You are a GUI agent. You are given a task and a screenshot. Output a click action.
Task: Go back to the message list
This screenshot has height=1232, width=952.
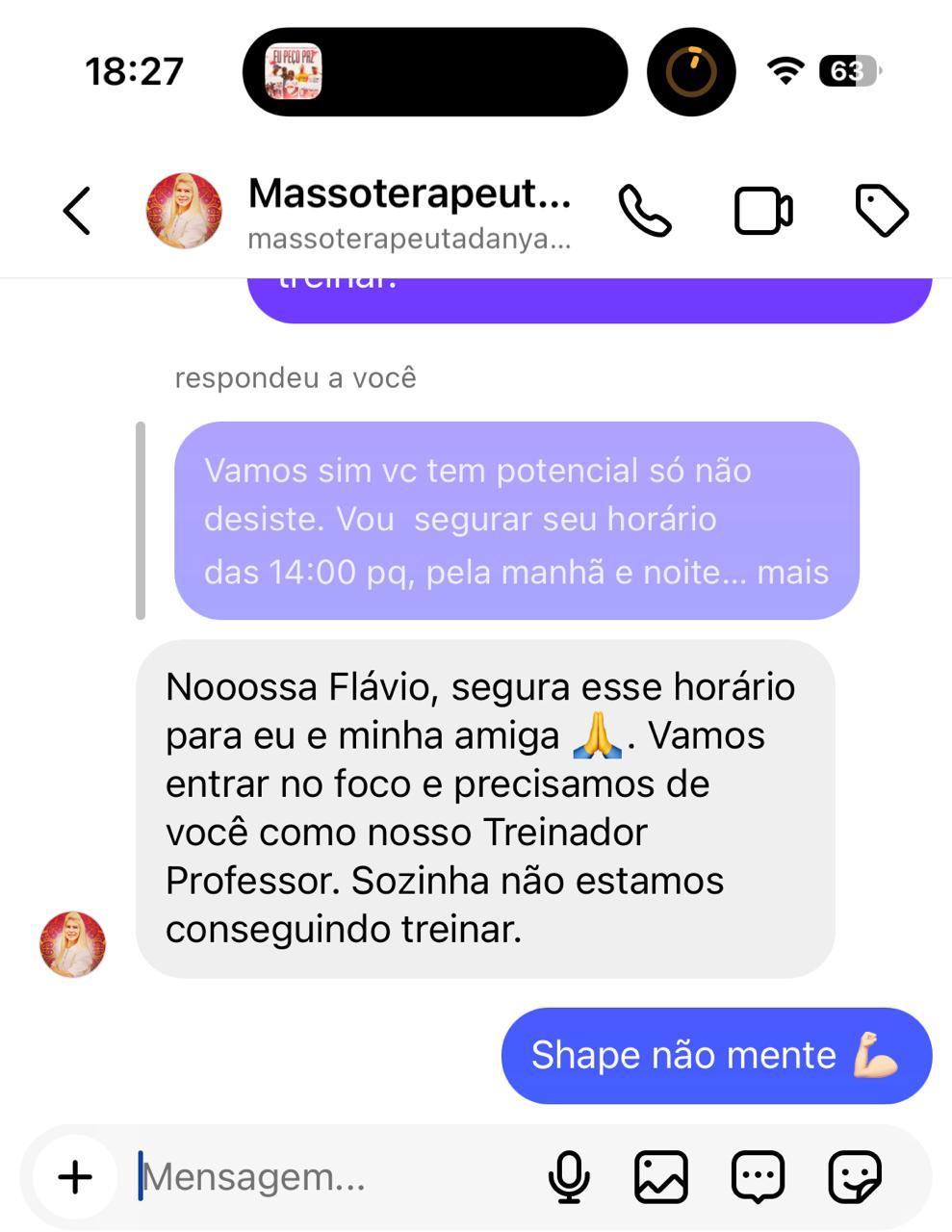coord(77,211)
